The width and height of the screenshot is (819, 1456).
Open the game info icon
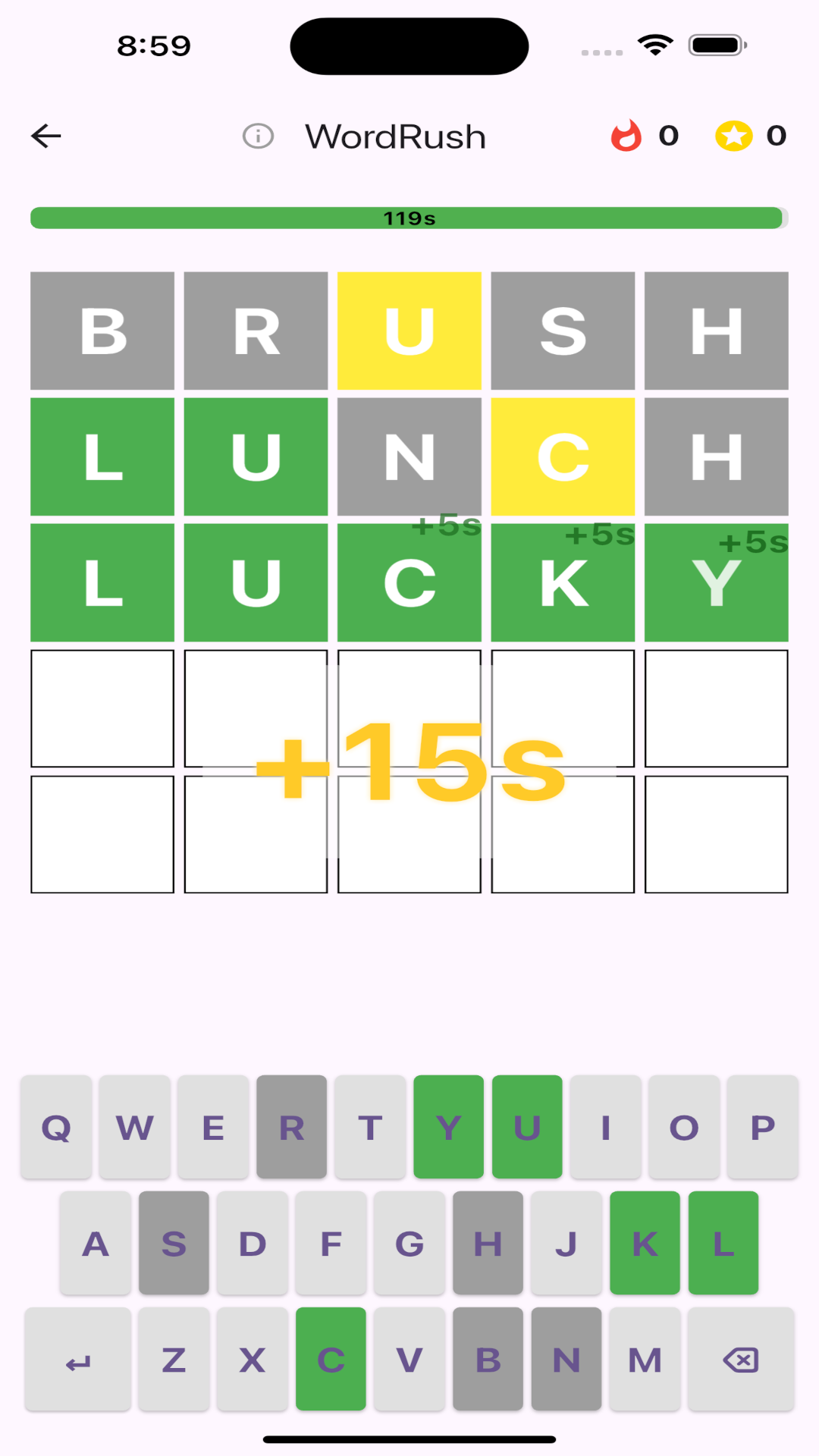(258, 136)
